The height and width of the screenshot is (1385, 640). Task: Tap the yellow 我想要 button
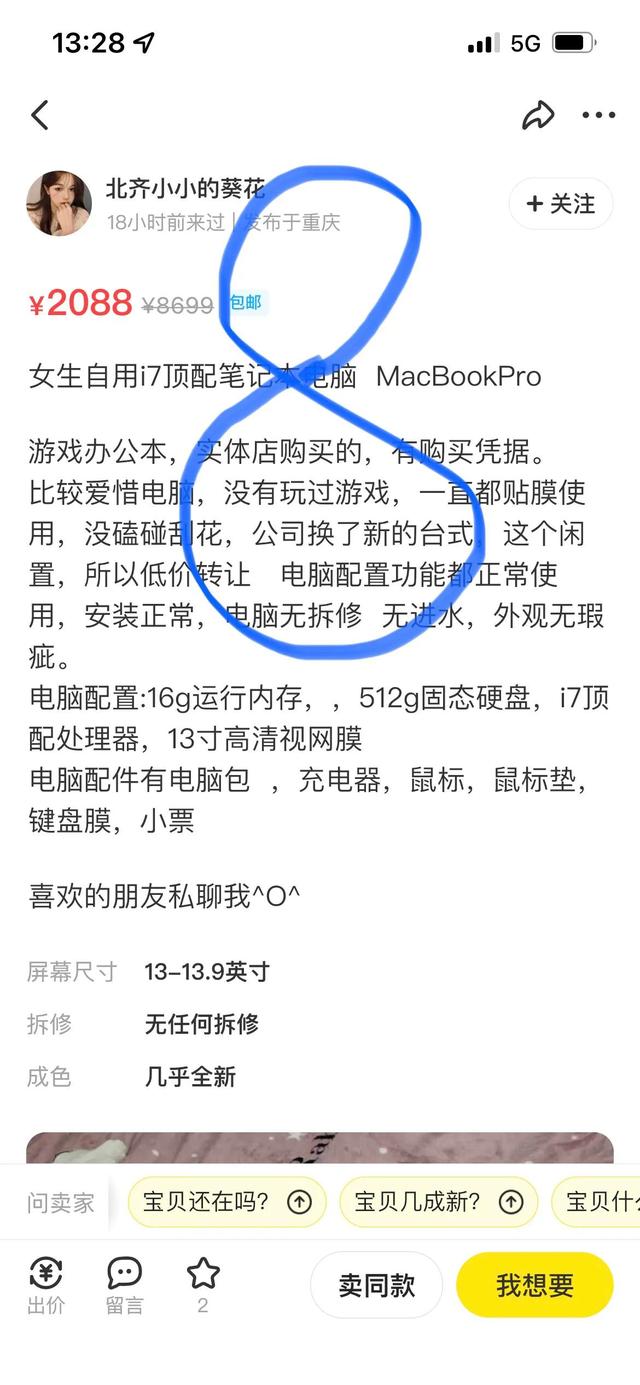[x=535, y=1285]
